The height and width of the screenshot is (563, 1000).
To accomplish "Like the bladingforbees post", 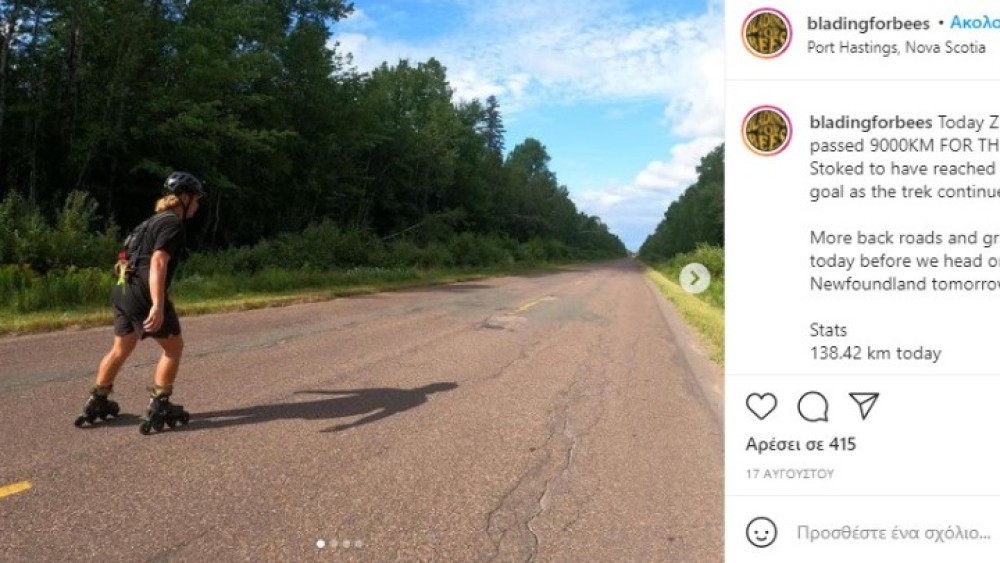I will 761,406.
